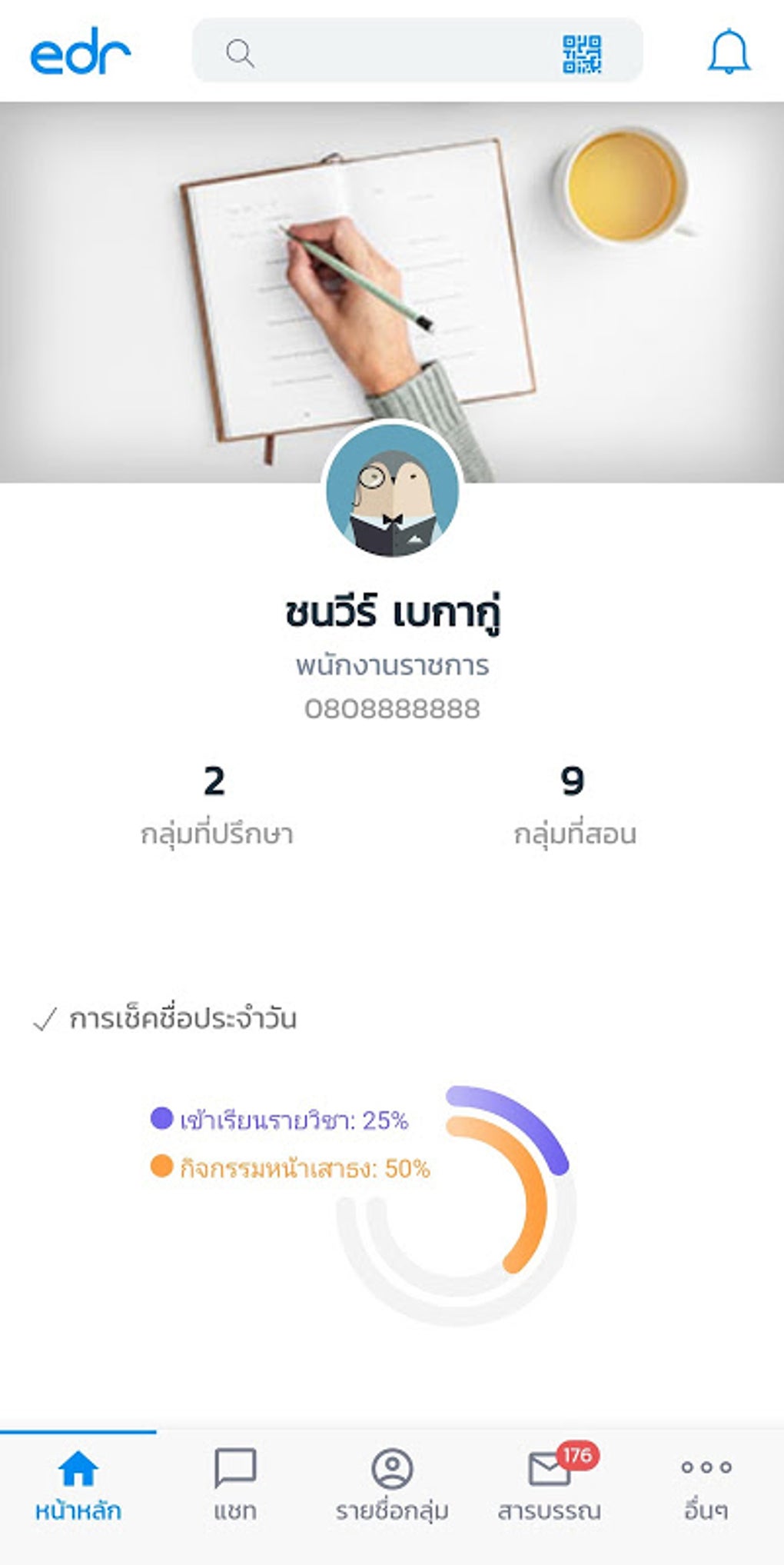The image size is (784, 1565).
Task: Switch to the หน้าหลัก tab
Action: pos(78,1489)
